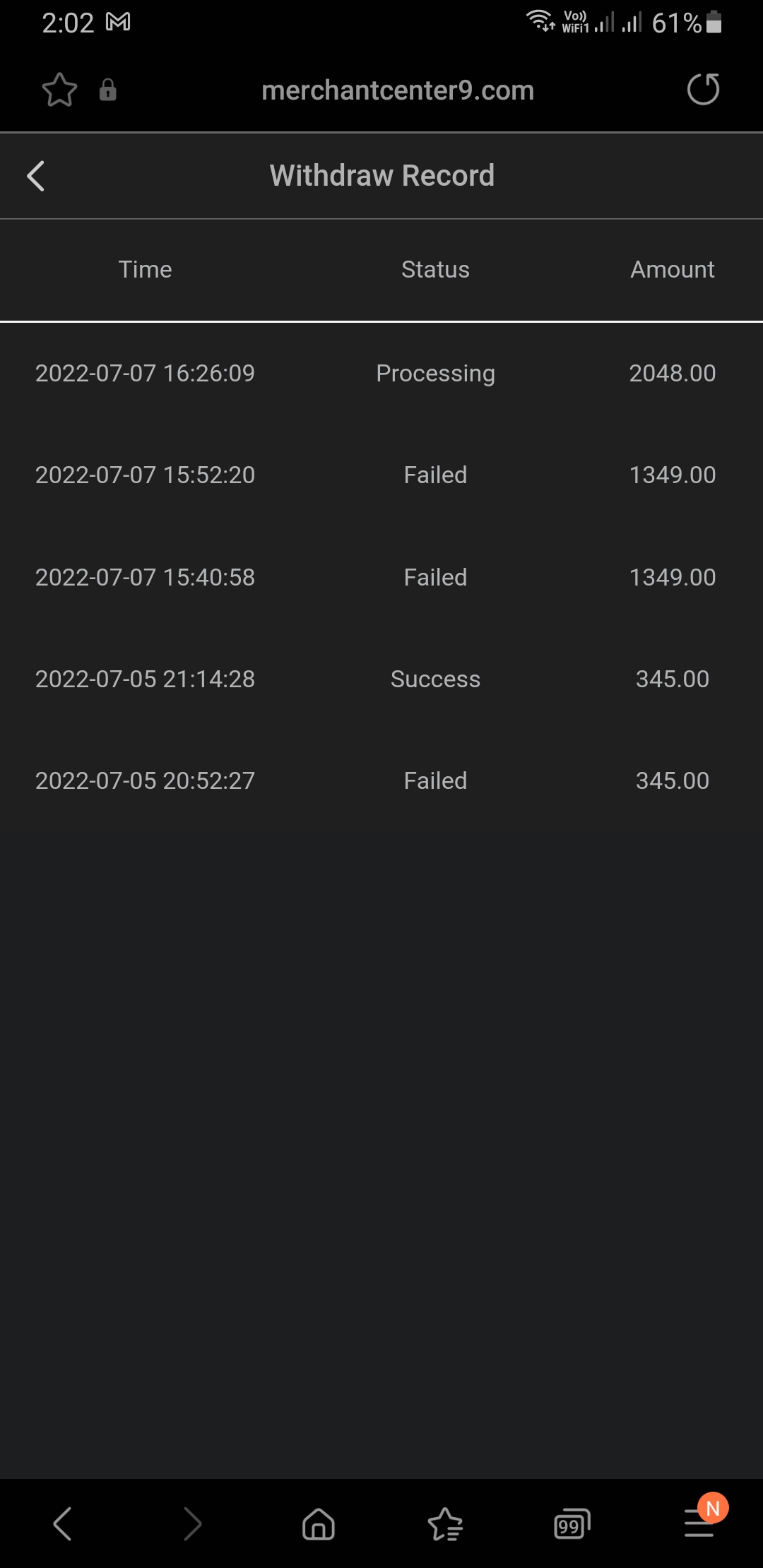Open the browser menu
Viewport: 763px width, 1568px height.
click(699, 1524)
